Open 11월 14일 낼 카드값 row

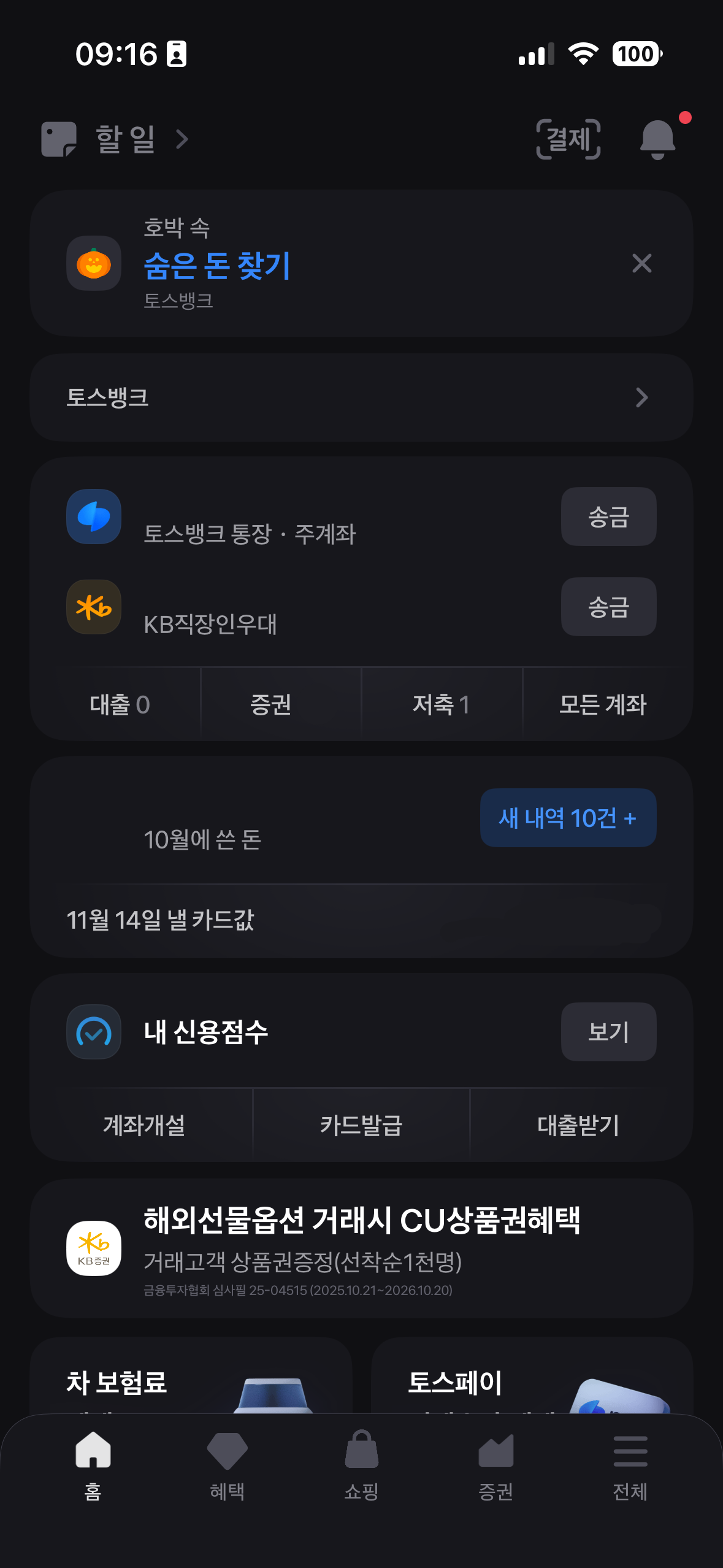point(361,920)
